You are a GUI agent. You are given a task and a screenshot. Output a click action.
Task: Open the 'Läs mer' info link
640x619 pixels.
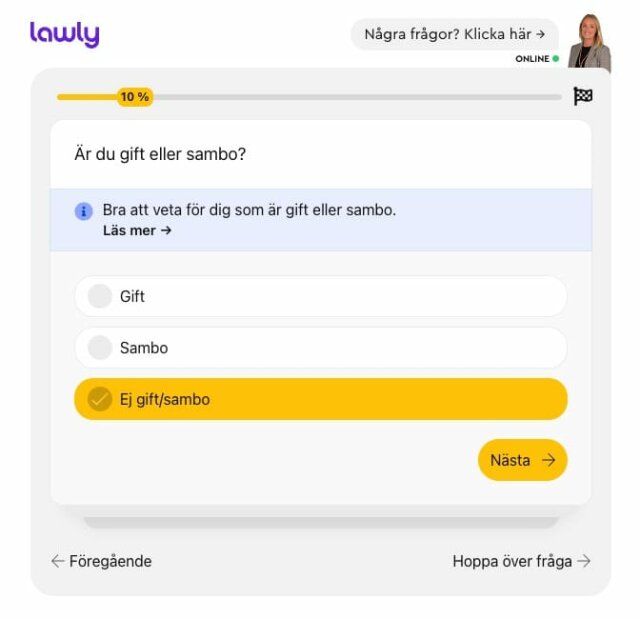coord(137,230)
